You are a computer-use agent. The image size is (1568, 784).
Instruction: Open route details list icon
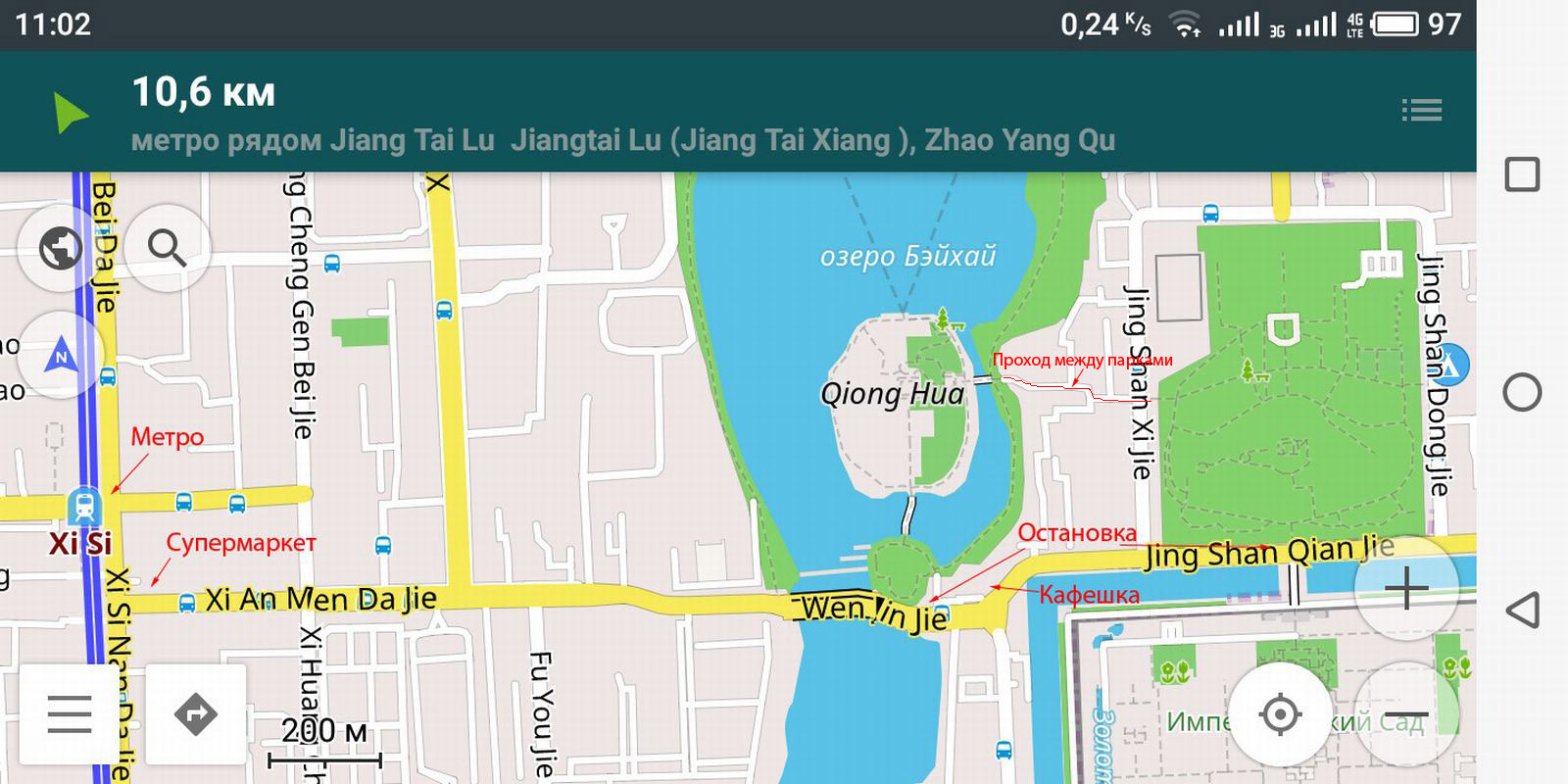[x=1421, y=110]
